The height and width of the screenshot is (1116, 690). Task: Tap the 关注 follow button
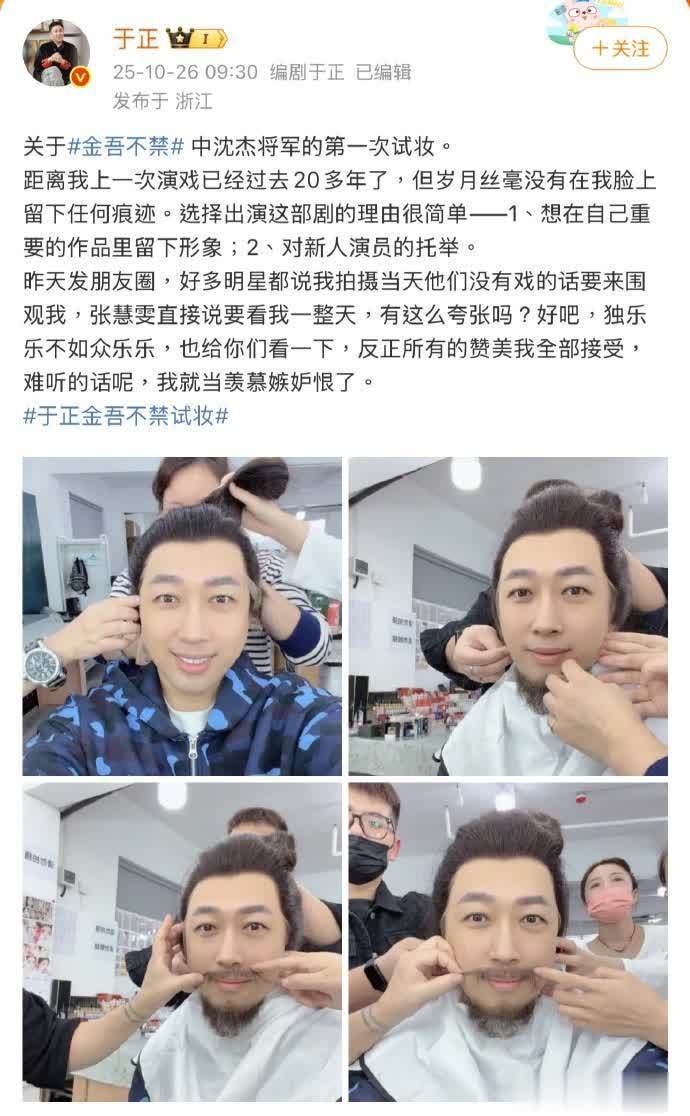pyautogui.click(x=620, y=48)
